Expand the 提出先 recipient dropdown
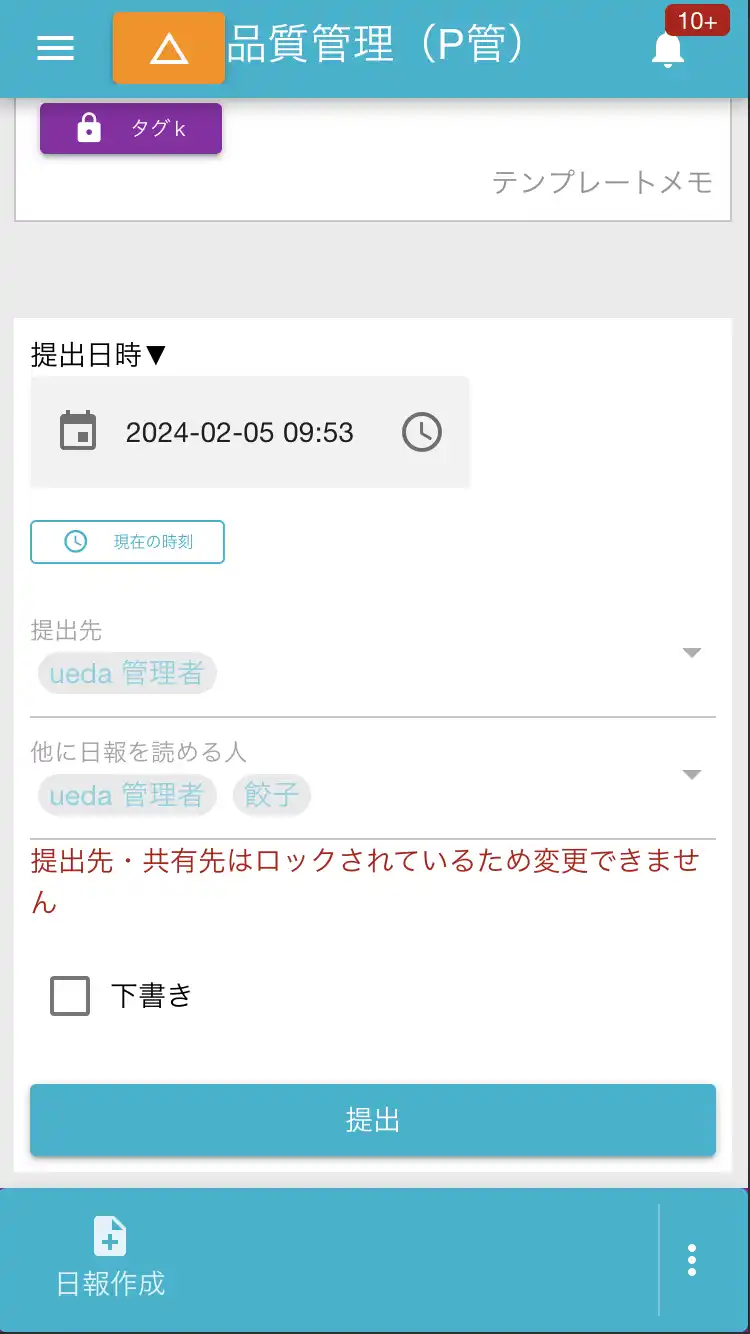This screenshot has width=750, height=1334. tap(692, 652)
